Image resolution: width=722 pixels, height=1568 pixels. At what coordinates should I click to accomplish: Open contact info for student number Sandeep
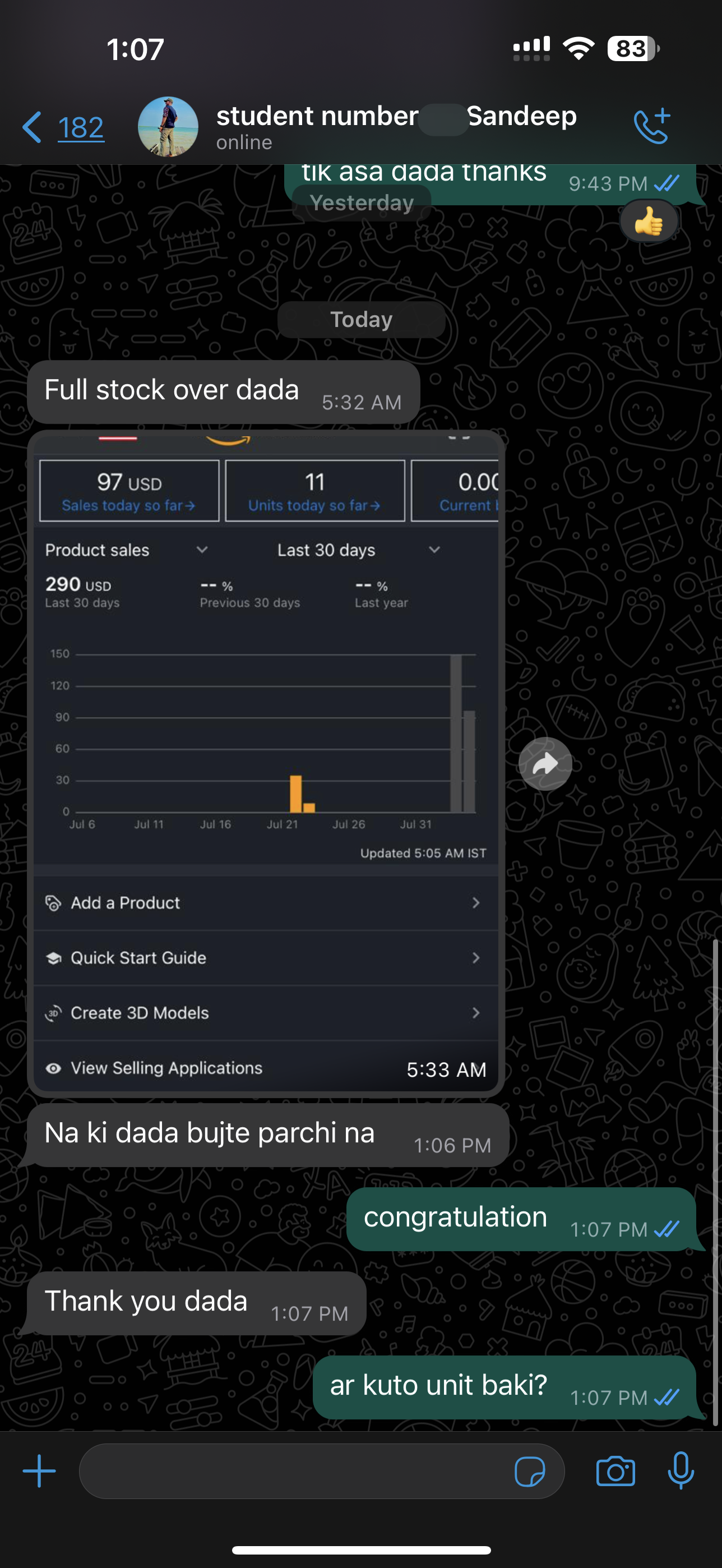coord(395,126)
